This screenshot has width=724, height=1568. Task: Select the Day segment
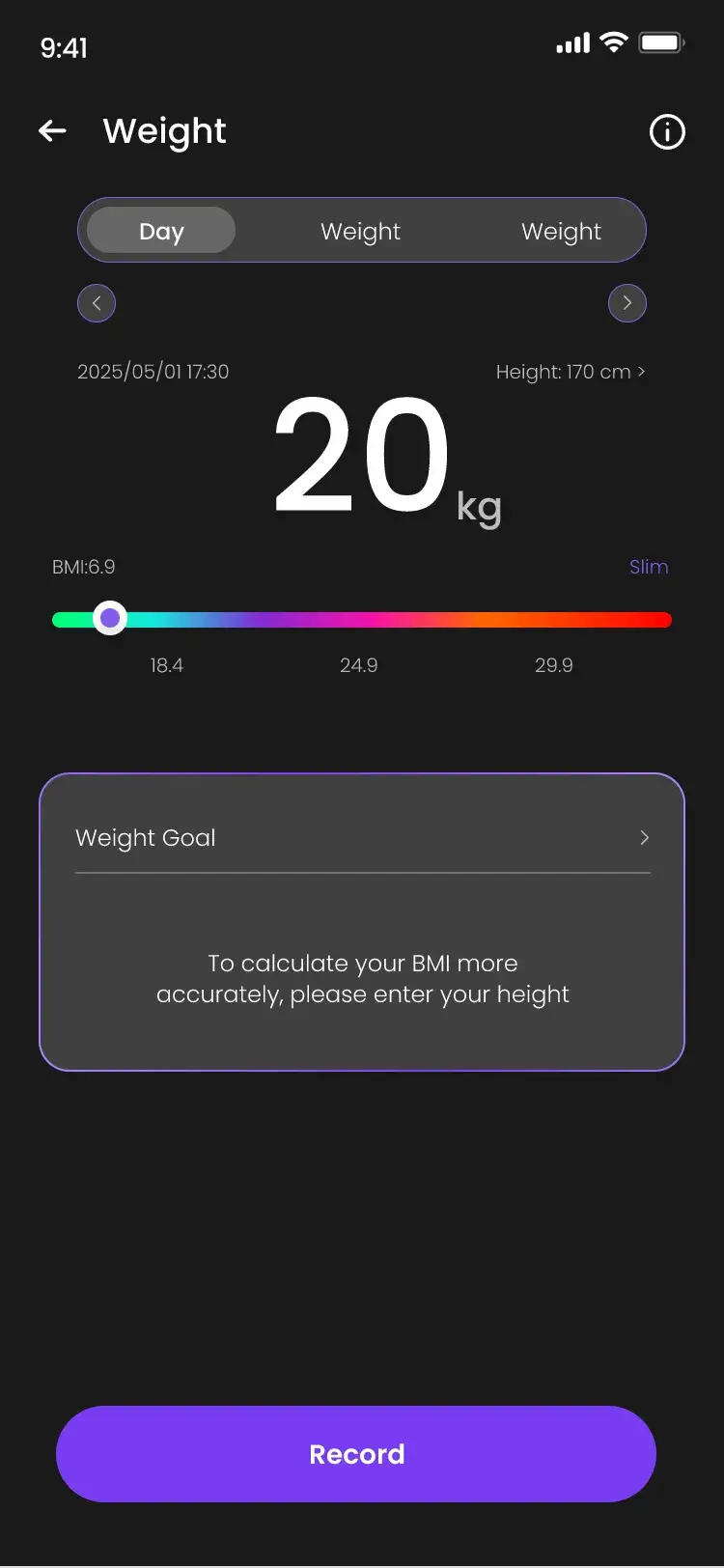point(161,231)
